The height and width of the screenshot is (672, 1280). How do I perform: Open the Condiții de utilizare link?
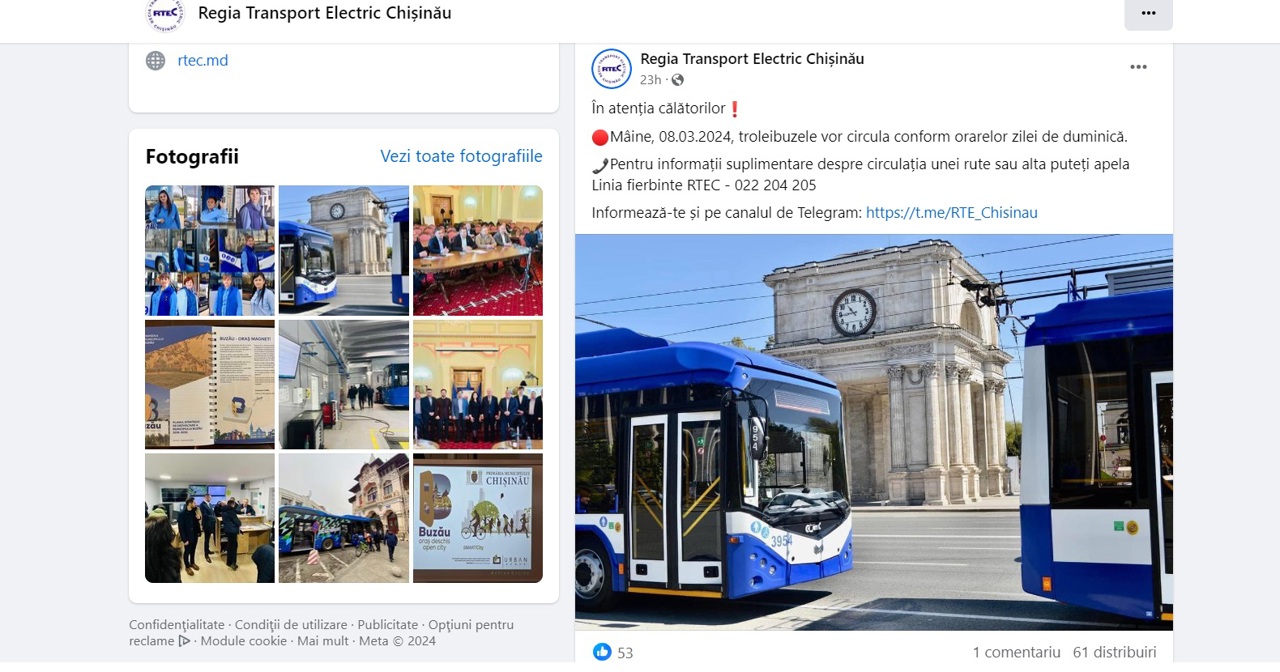pyautogui.click(x=291, y=625)
